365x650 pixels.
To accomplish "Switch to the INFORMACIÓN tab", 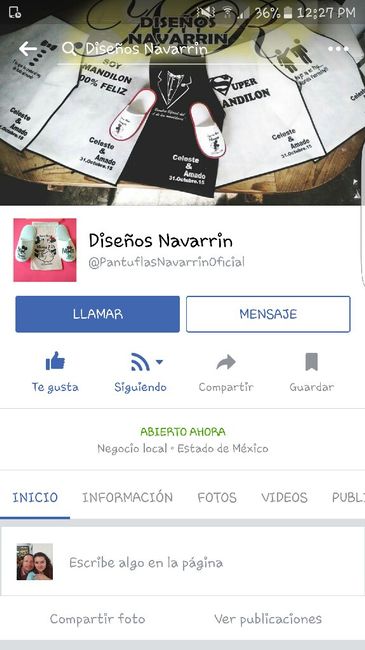I will [127, 497].
